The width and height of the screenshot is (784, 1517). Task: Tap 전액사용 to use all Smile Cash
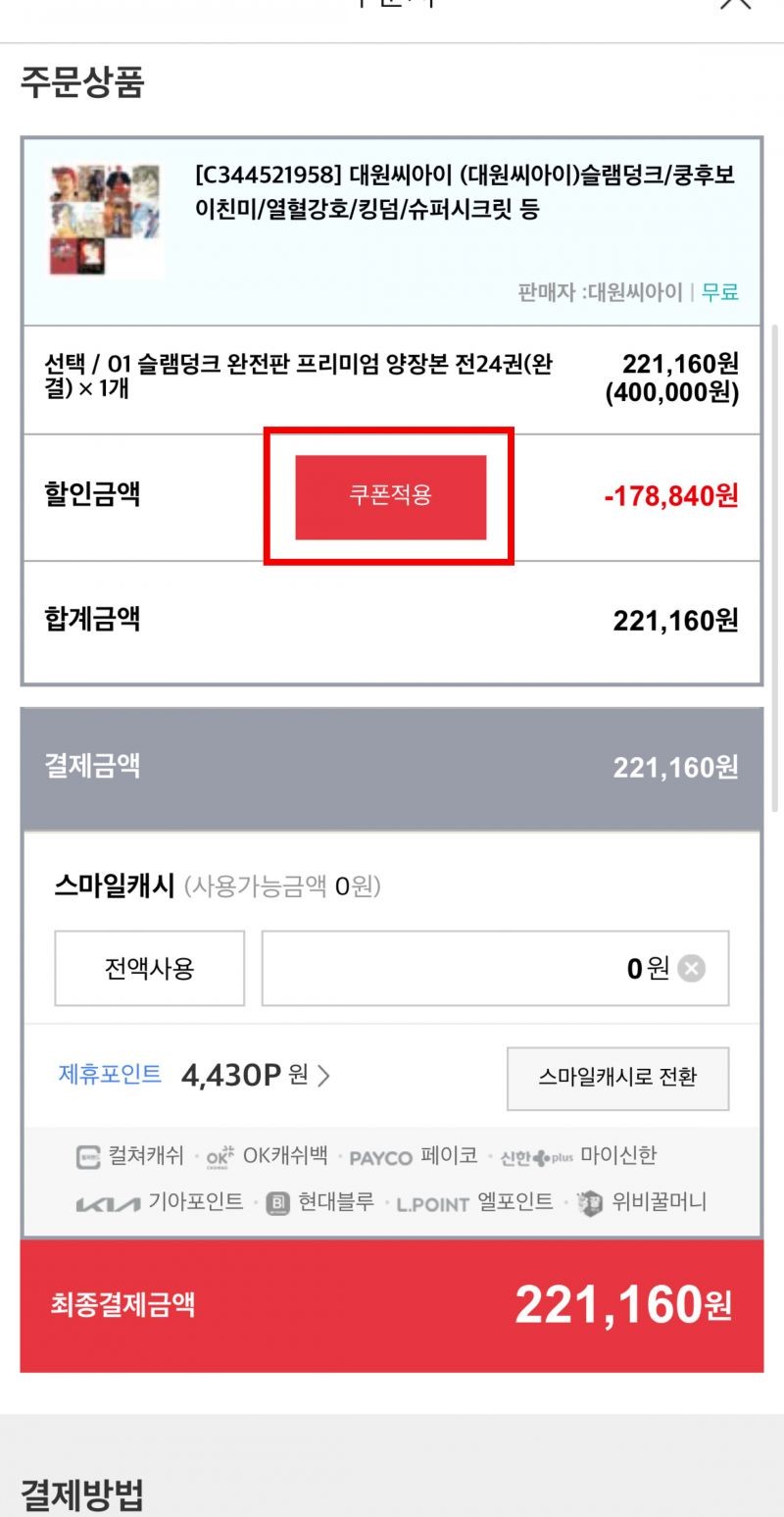click(149, 968)
